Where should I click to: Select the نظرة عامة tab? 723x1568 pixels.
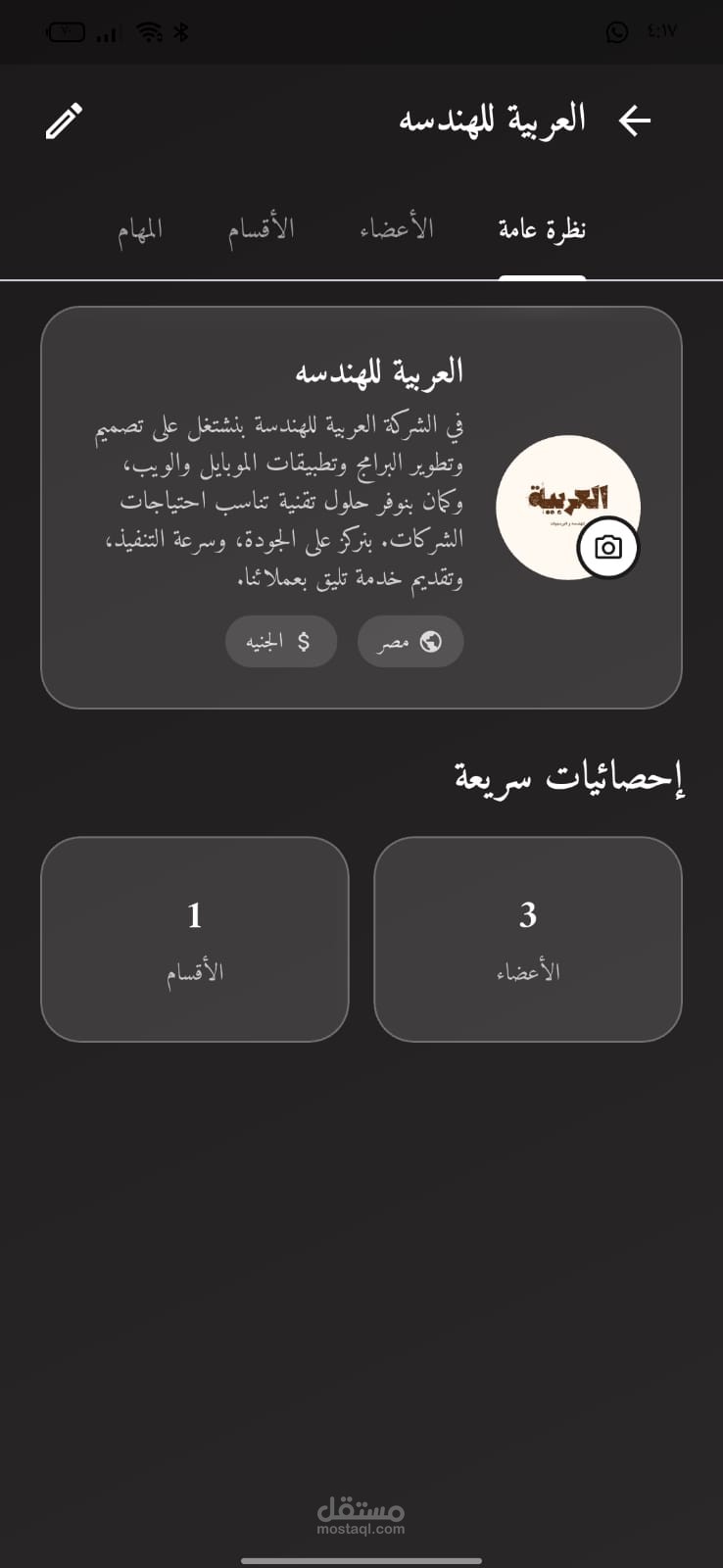(542, 229)
